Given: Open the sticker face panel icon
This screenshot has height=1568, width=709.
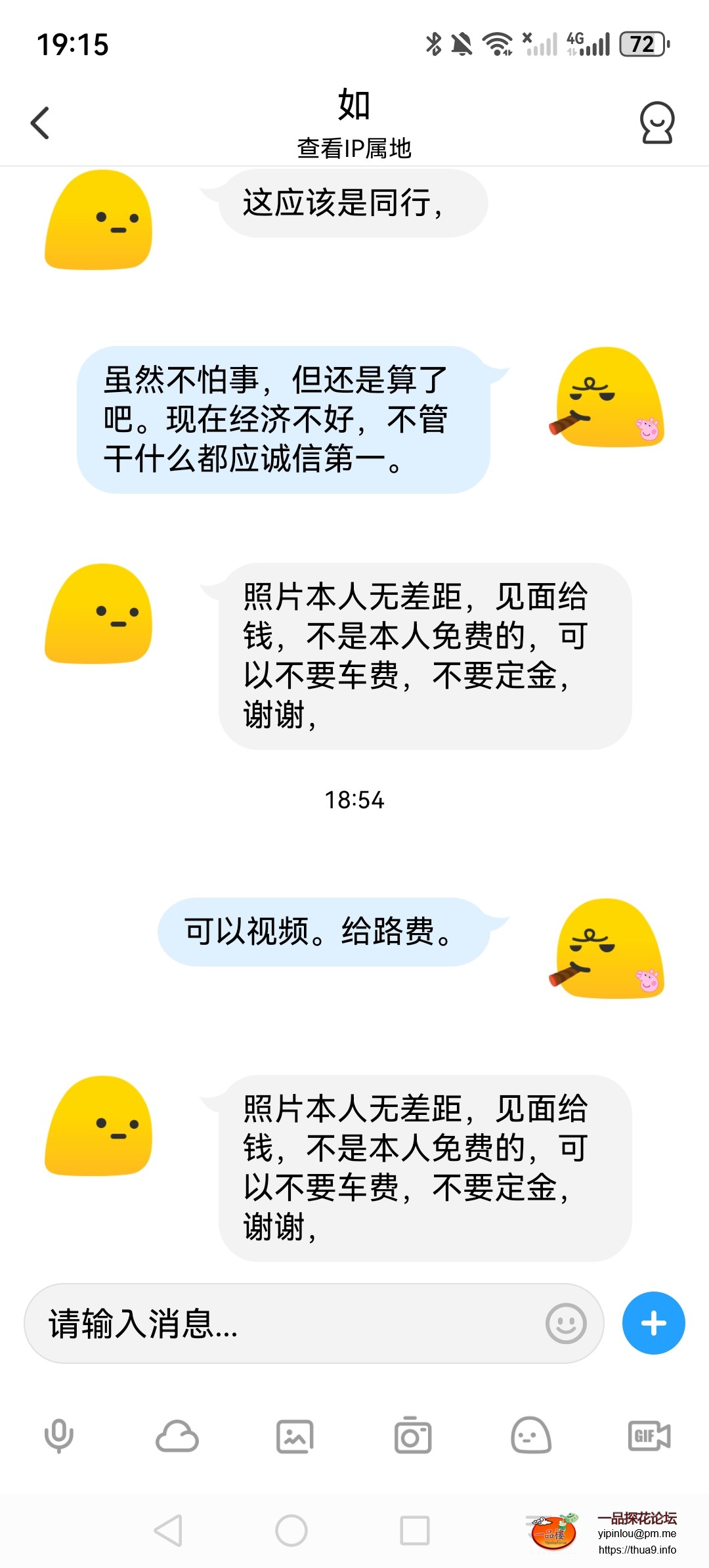Looking at the screenshot, I should coord(530,1435).
